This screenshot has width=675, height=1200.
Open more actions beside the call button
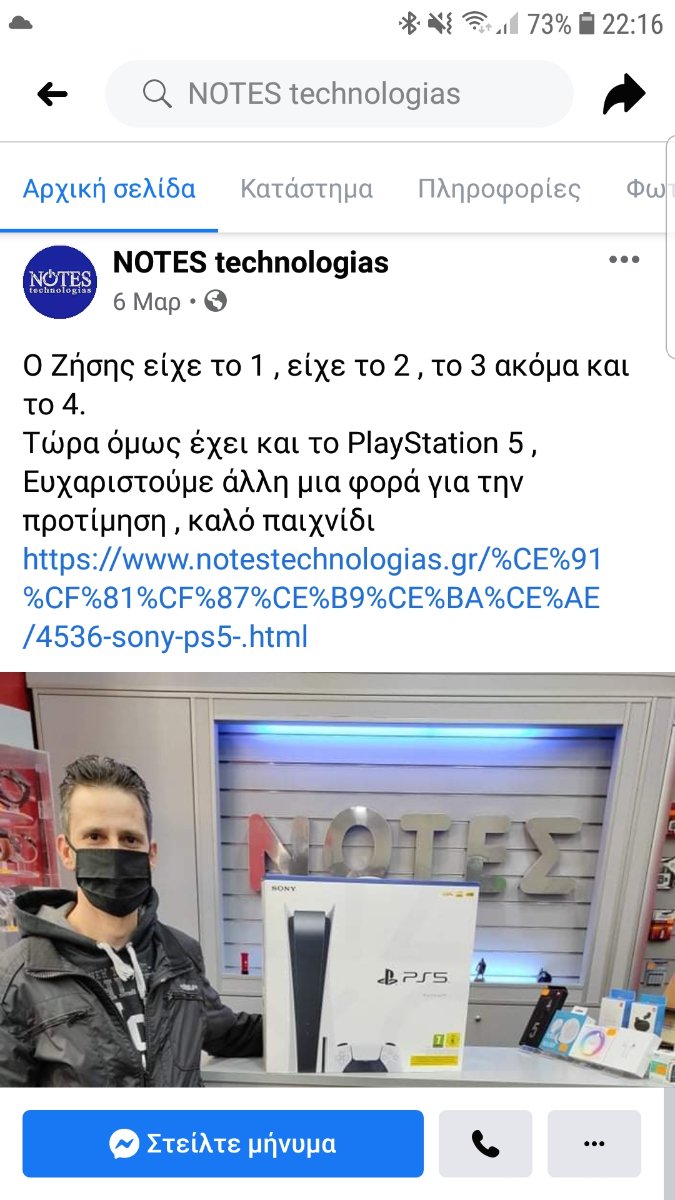pos(594,1144)
